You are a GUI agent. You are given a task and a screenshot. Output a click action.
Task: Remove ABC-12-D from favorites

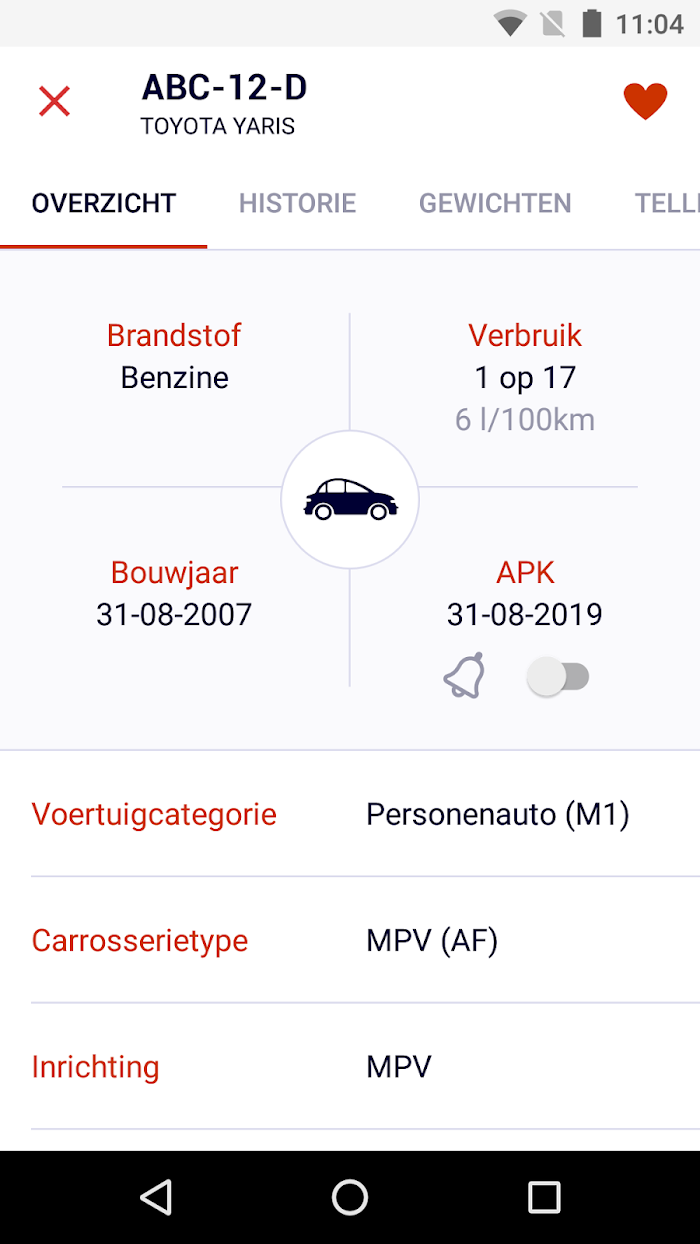click(x=645, y=101)
